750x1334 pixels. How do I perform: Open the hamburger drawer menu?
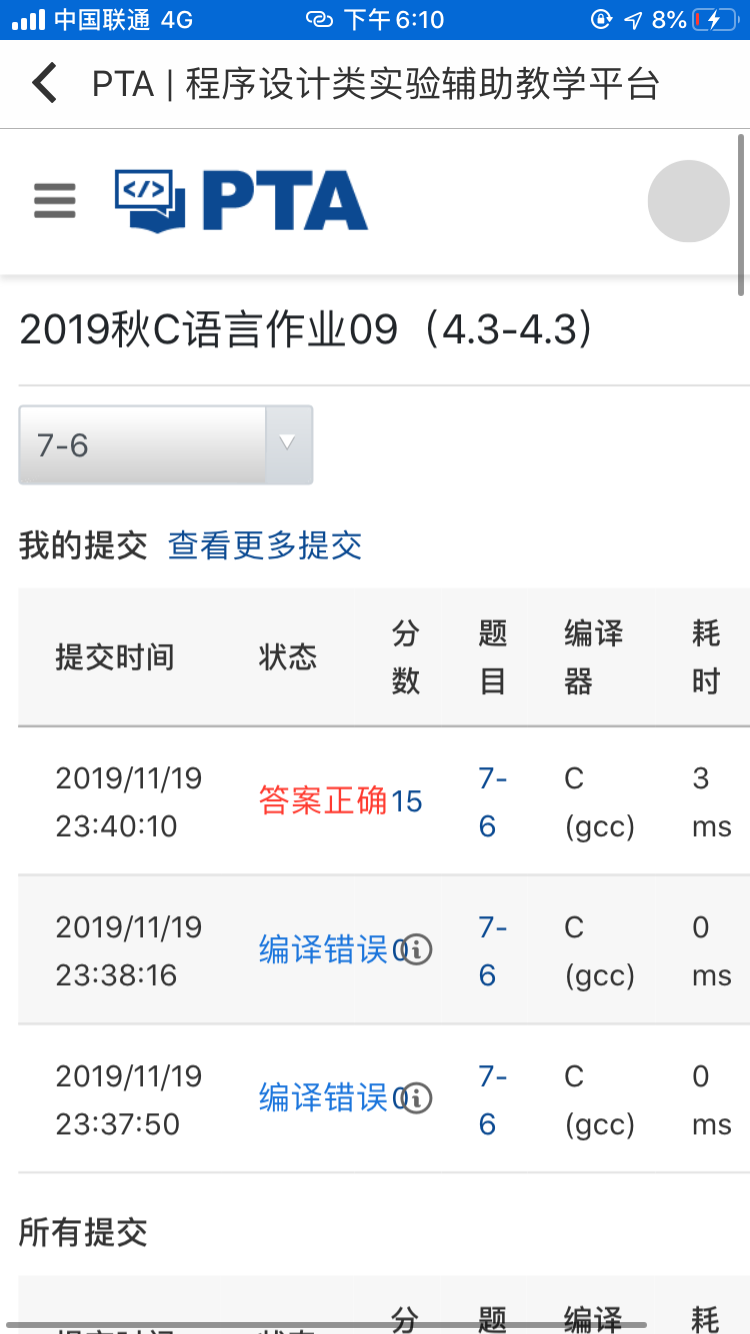click(55, 201)
